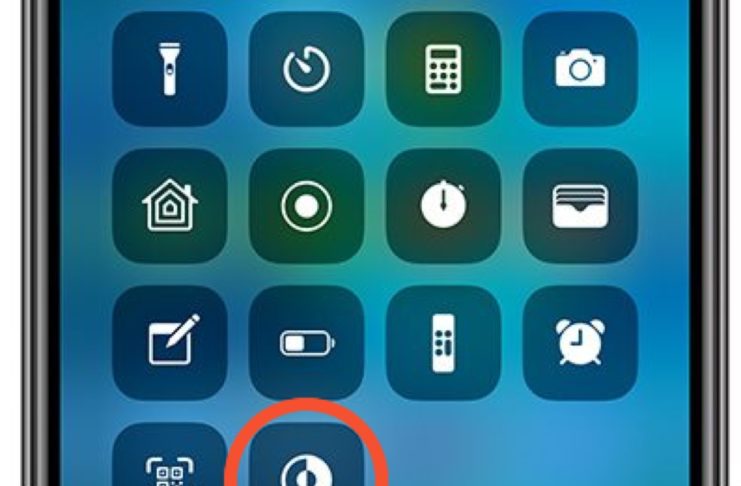The height and width of the screenshot is (486, 741).
Task: Open Wallet cards
Action: (580, 206)
